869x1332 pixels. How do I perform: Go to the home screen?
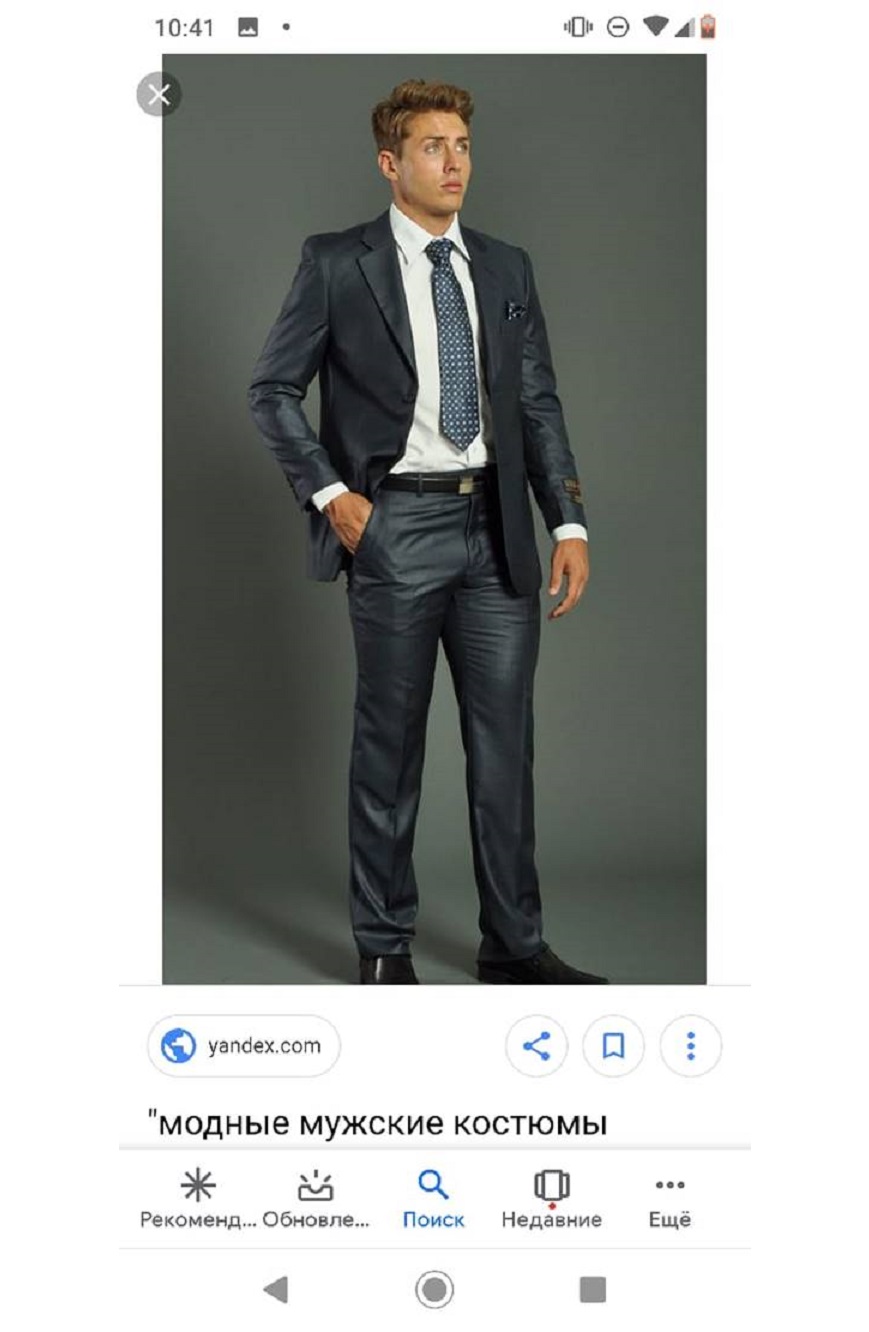pyautogui.click(x=434, y=1290)
